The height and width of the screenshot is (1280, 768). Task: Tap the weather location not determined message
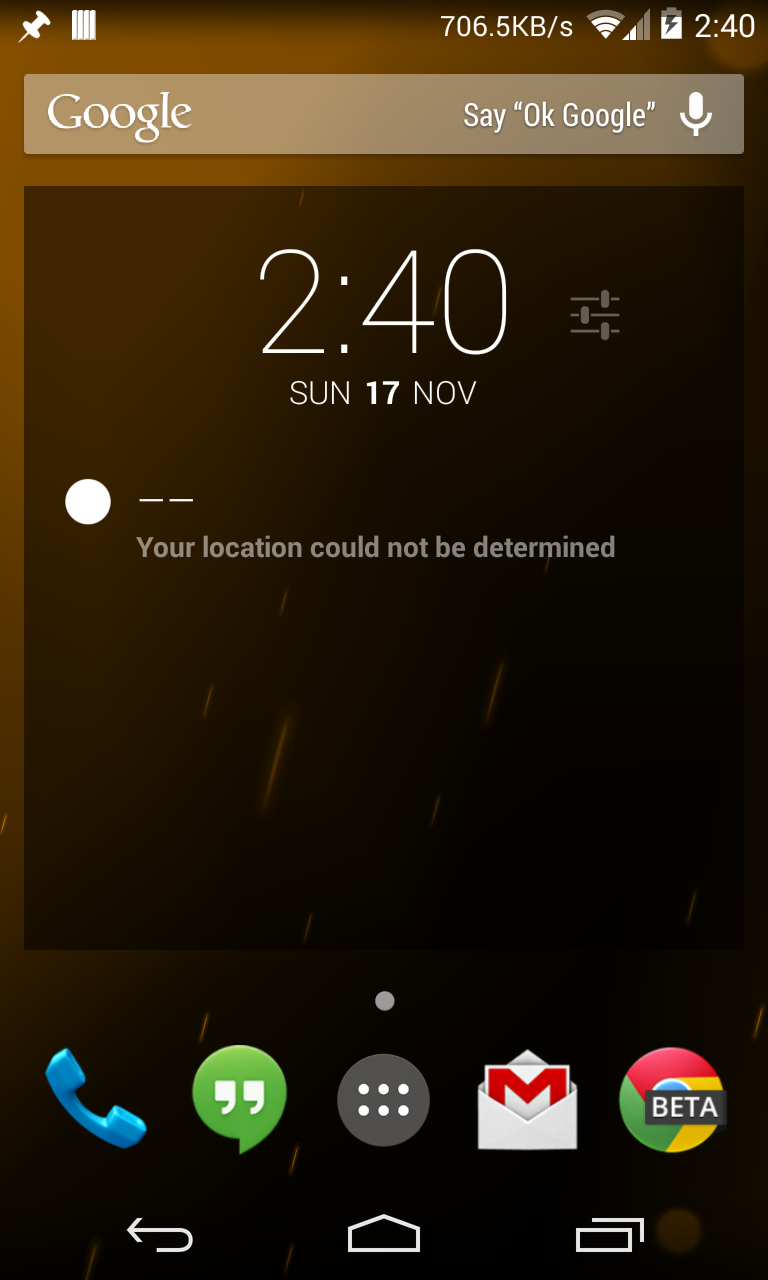pyautogui.click(x=375, y=547)
